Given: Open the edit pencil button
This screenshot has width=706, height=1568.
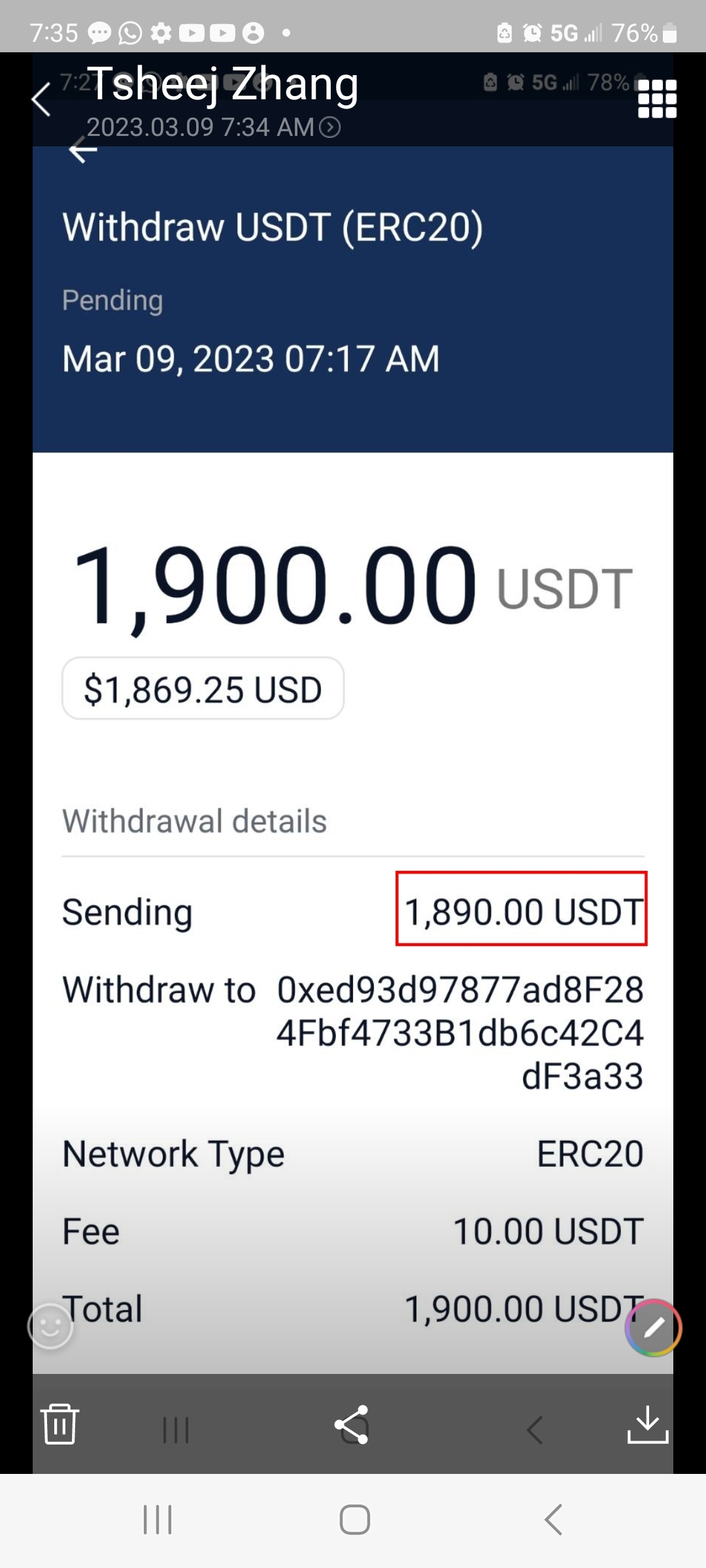Looking at the screenshot, I should (653, 1327).
